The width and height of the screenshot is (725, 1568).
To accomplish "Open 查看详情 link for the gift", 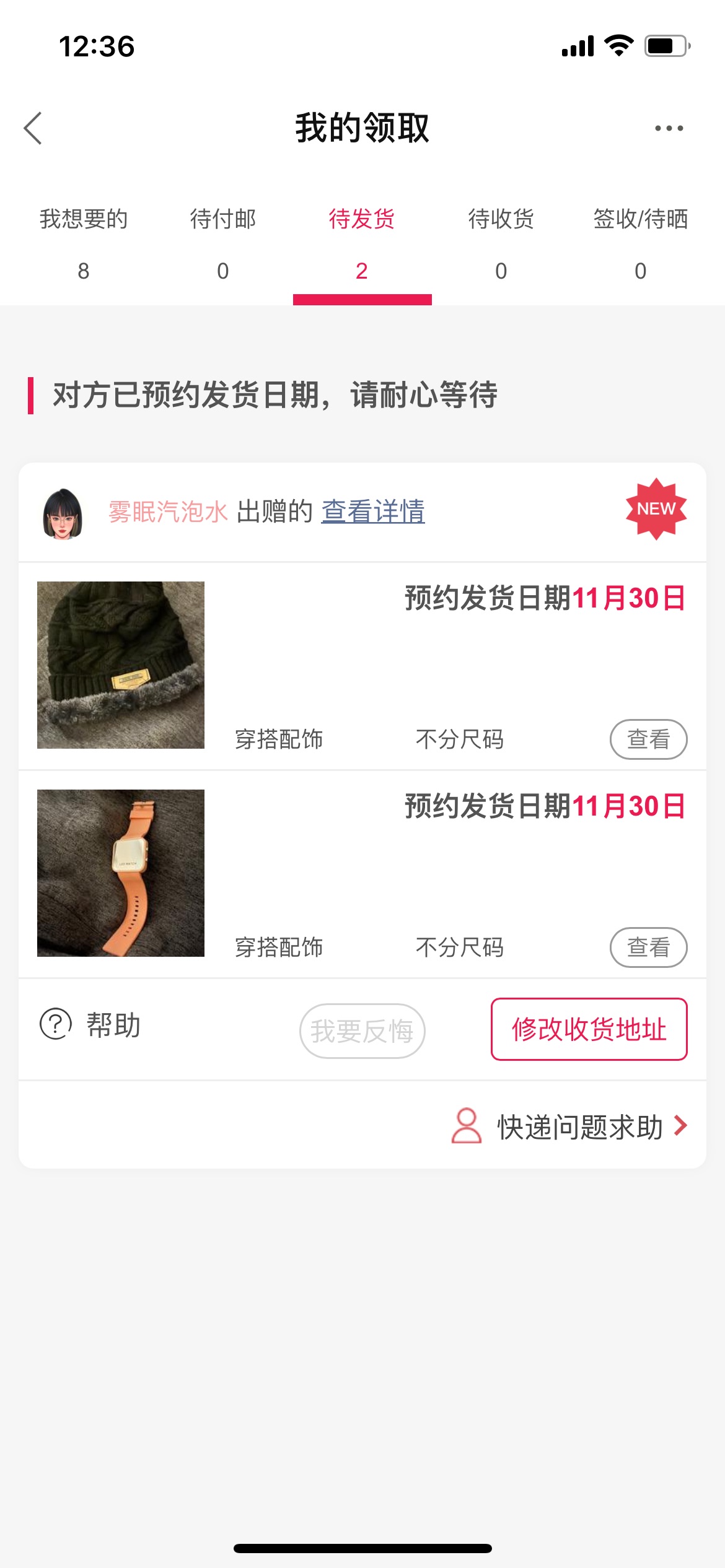I will click(373, 512).
